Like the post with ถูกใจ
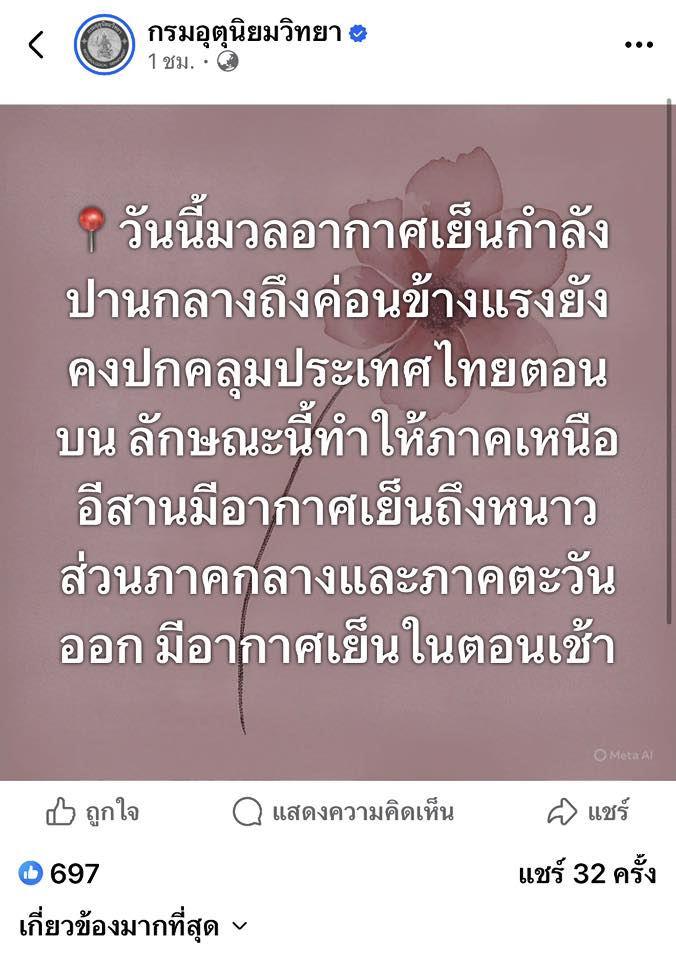Screen dimensions: 676x960 click(x=92, y=812)
